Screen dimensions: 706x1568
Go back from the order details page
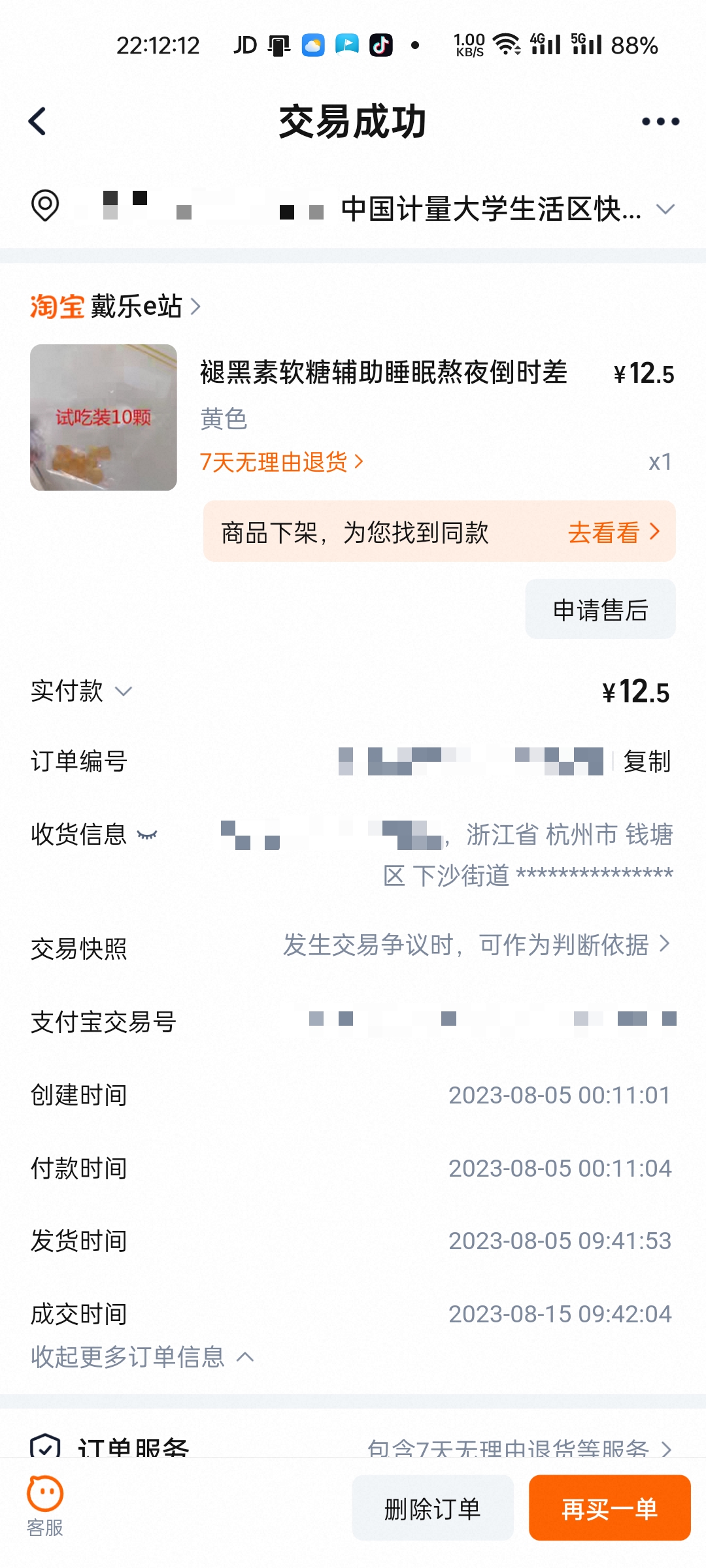[x=38, y=122]
